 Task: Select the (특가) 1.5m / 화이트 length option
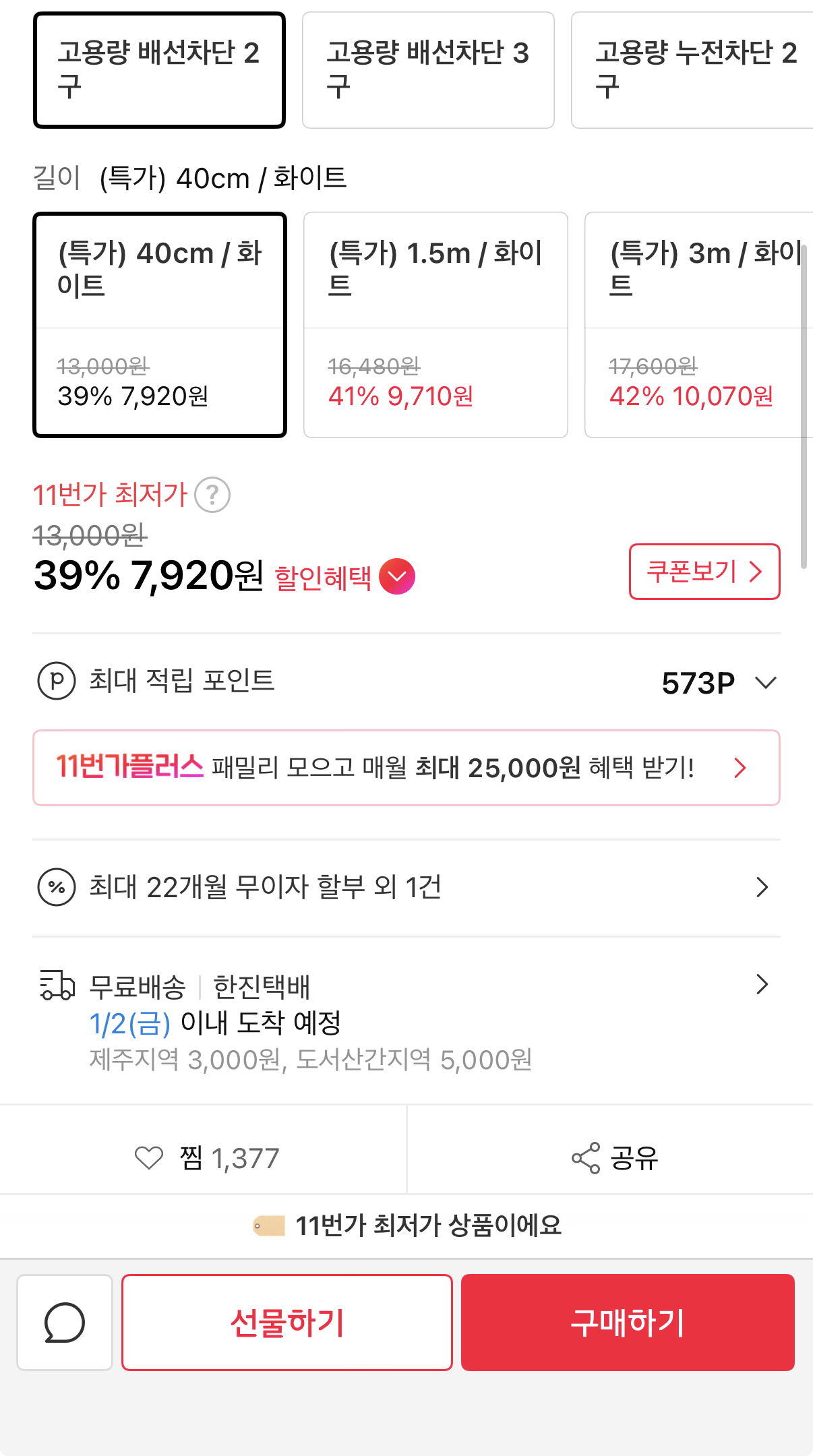coord(435,324)
